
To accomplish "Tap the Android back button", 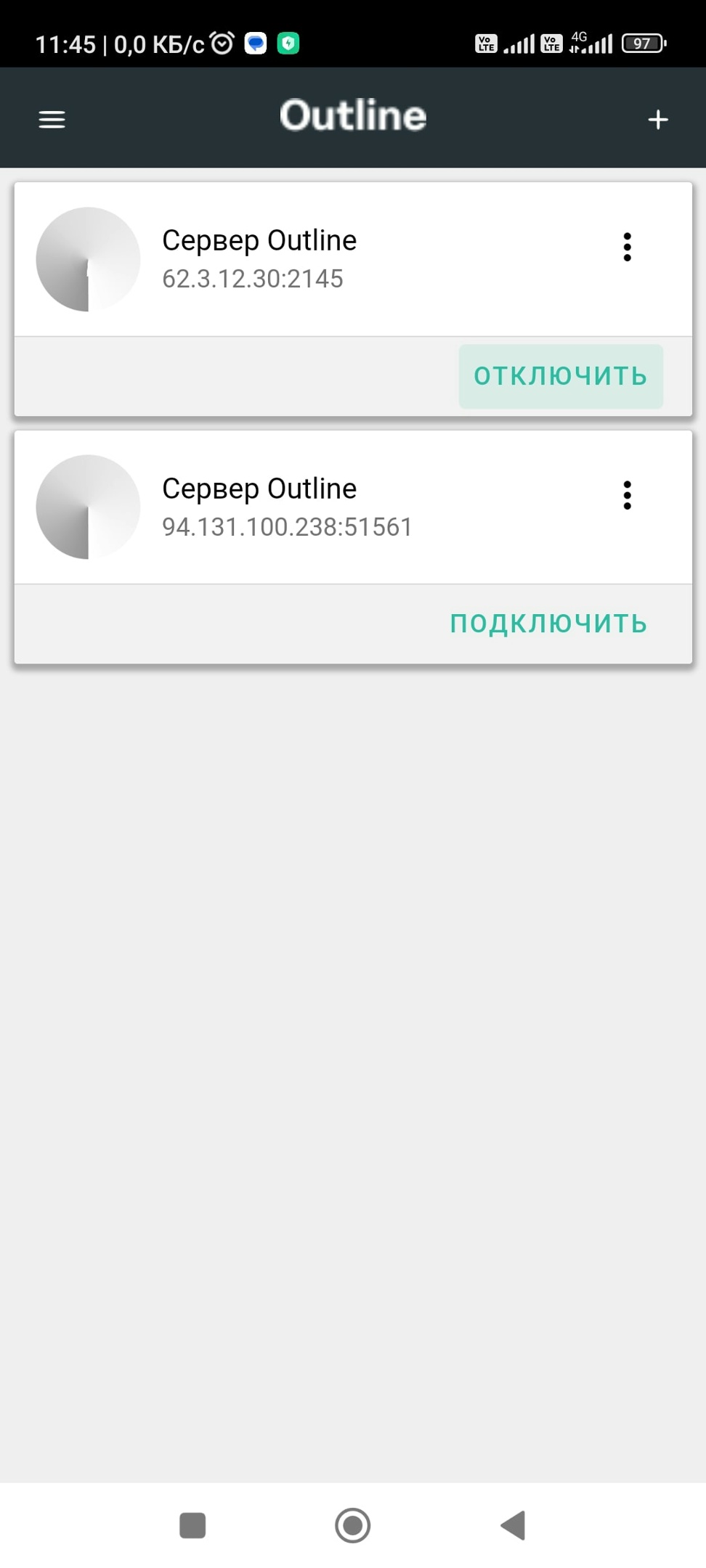I will point(513,1526).
